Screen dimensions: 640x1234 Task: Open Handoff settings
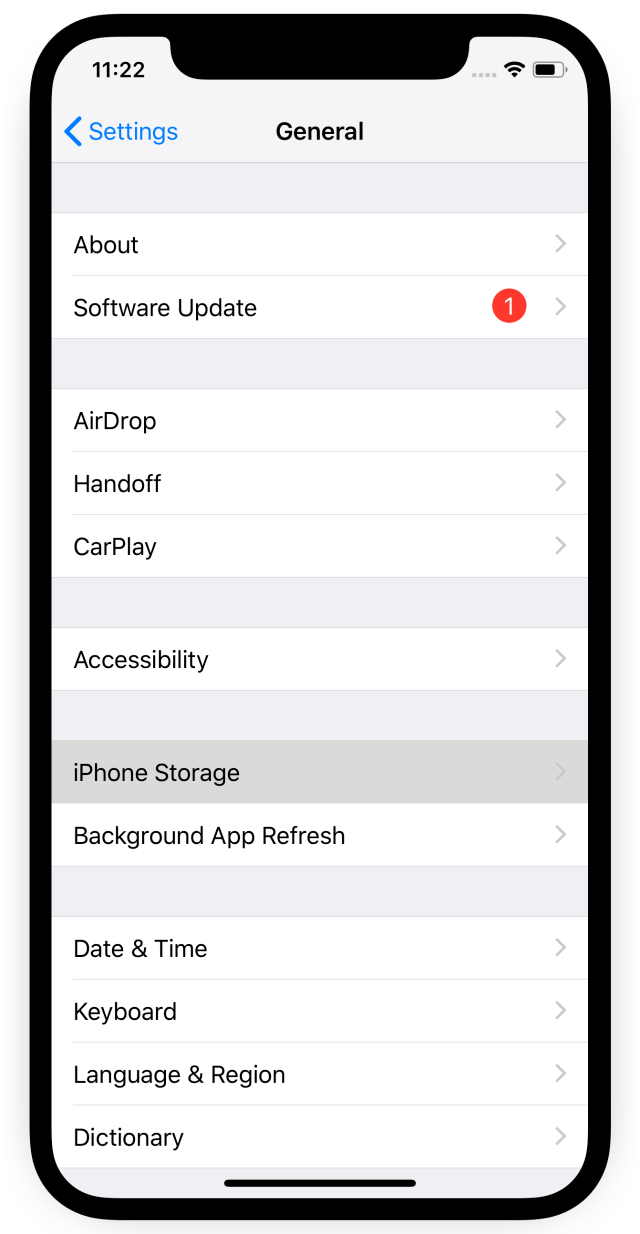tap(320, 484)
